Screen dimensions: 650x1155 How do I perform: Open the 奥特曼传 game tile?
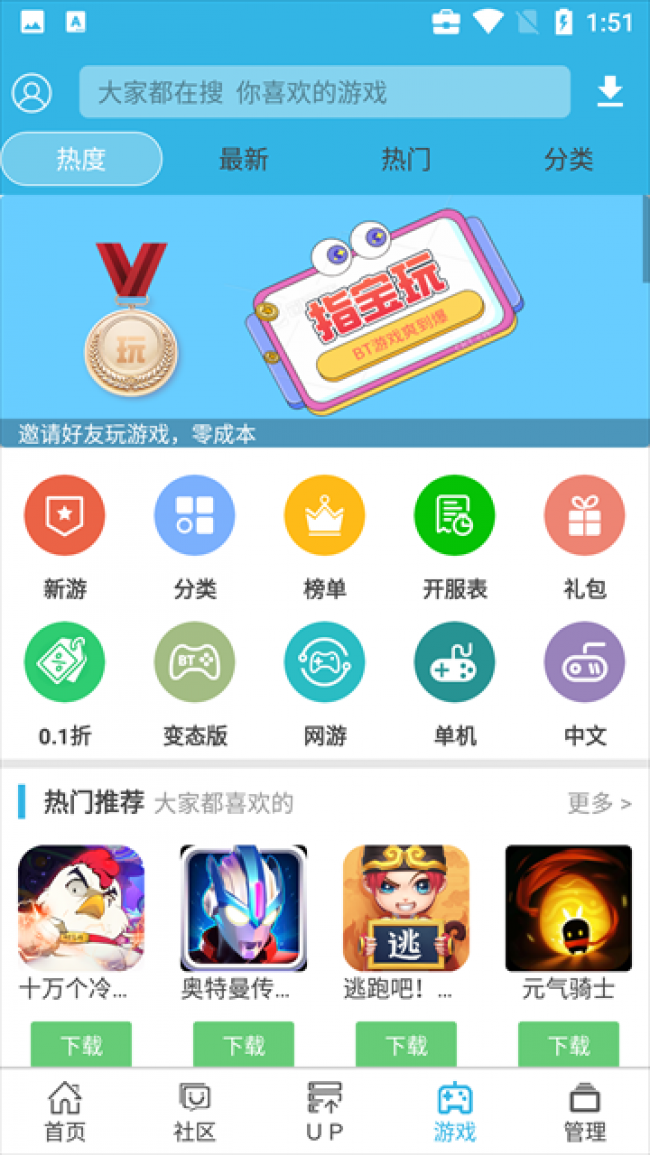[x=243, y=908]
